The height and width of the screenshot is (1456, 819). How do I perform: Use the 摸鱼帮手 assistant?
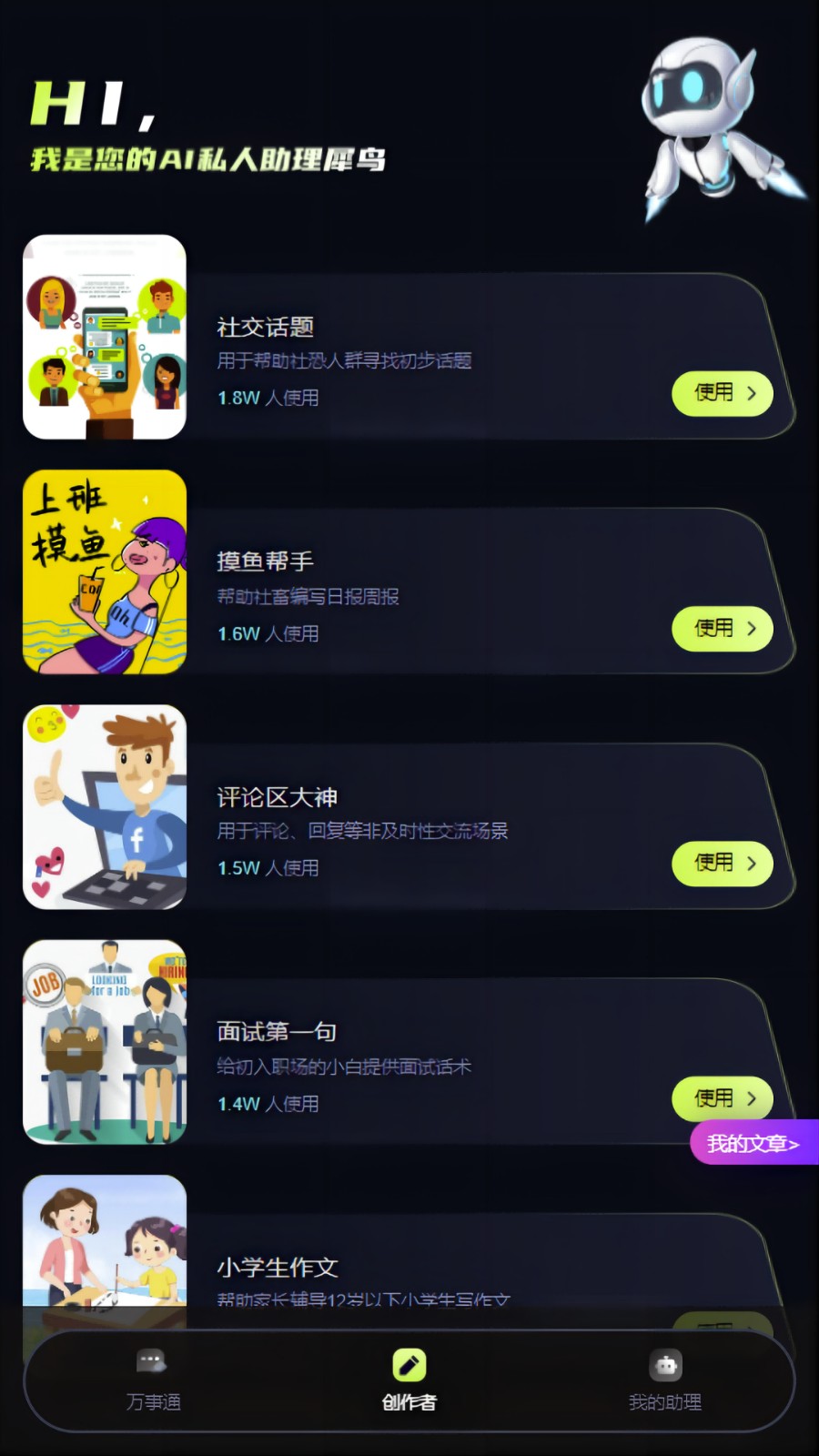pyautogui.click(x=722, y=628)
